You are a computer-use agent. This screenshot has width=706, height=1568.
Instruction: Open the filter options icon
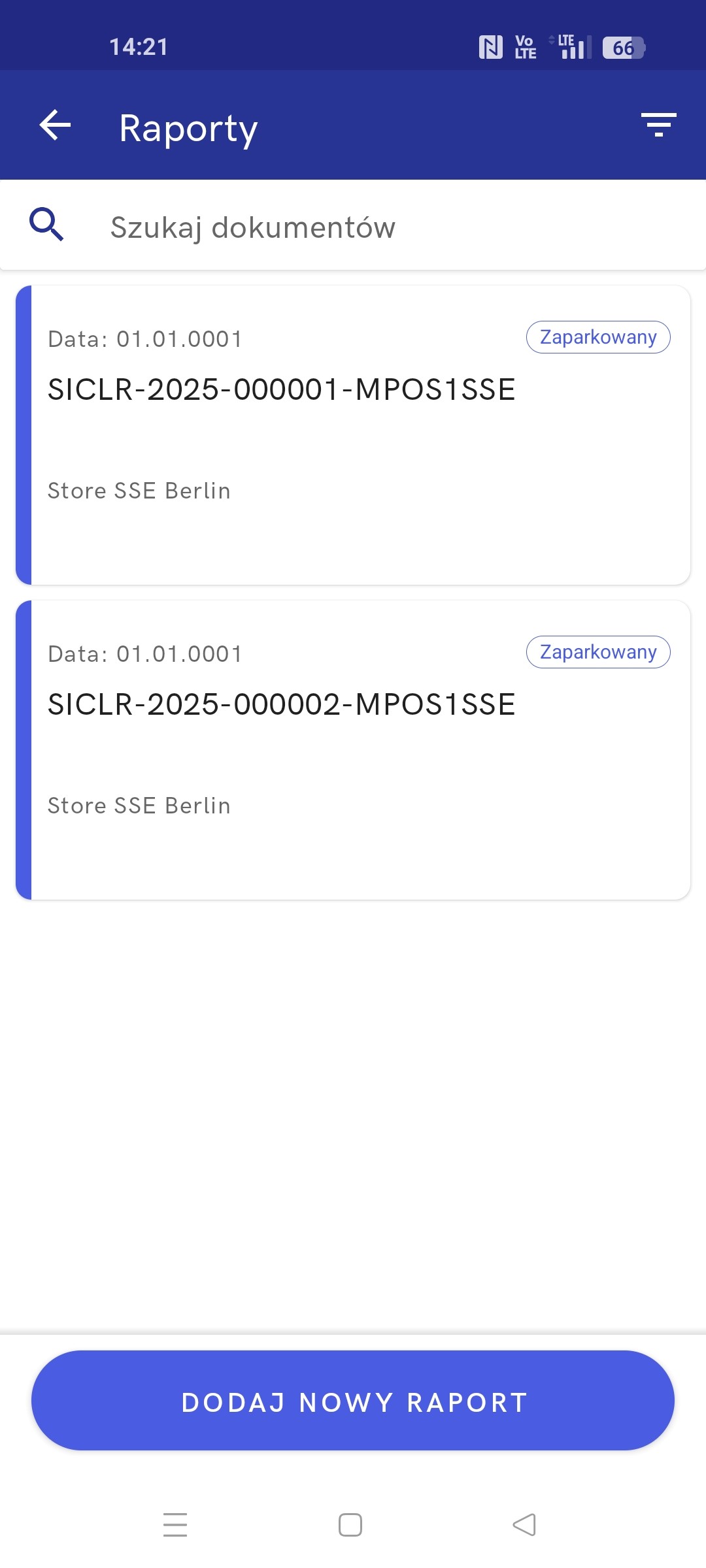658,125
